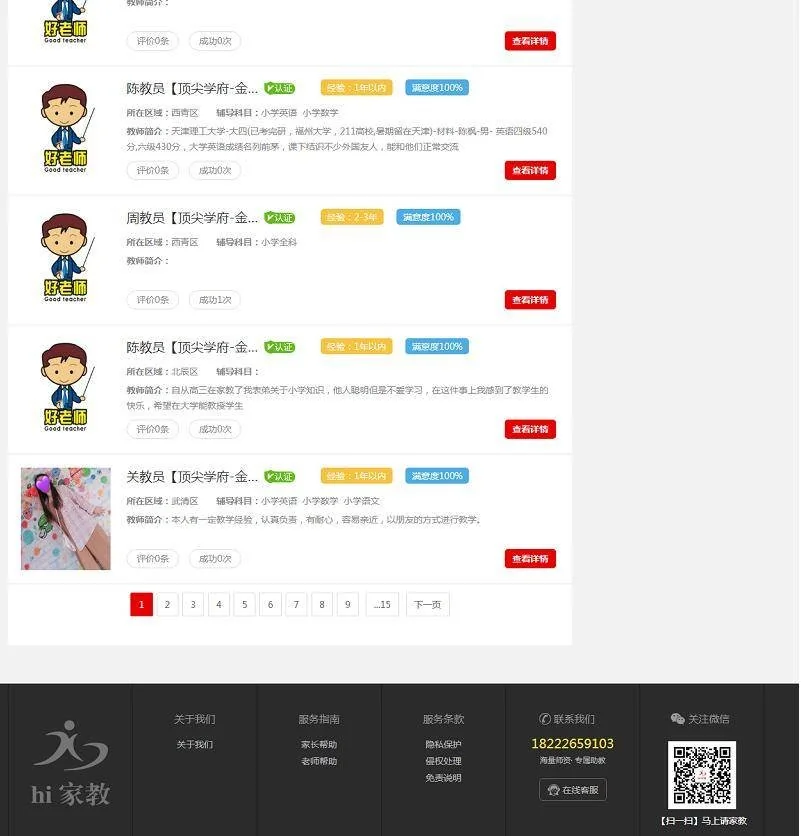Open 老师帮助 link

pyautogui.click(x=319, y=761)
